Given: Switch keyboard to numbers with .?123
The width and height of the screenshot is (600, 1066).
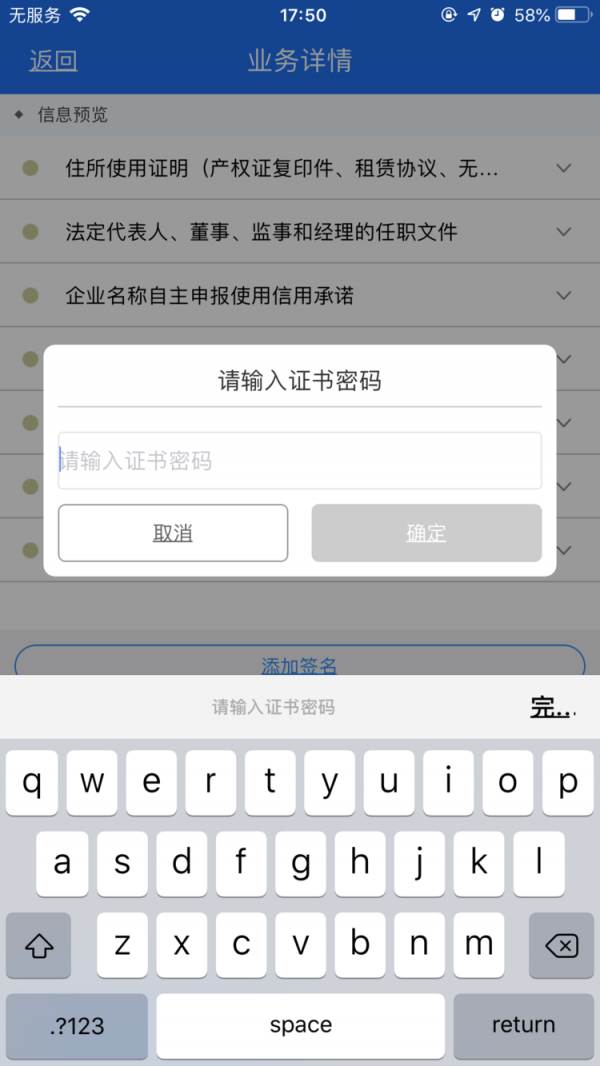Looking at the screenshot, I should click(x=77, y=1025).
